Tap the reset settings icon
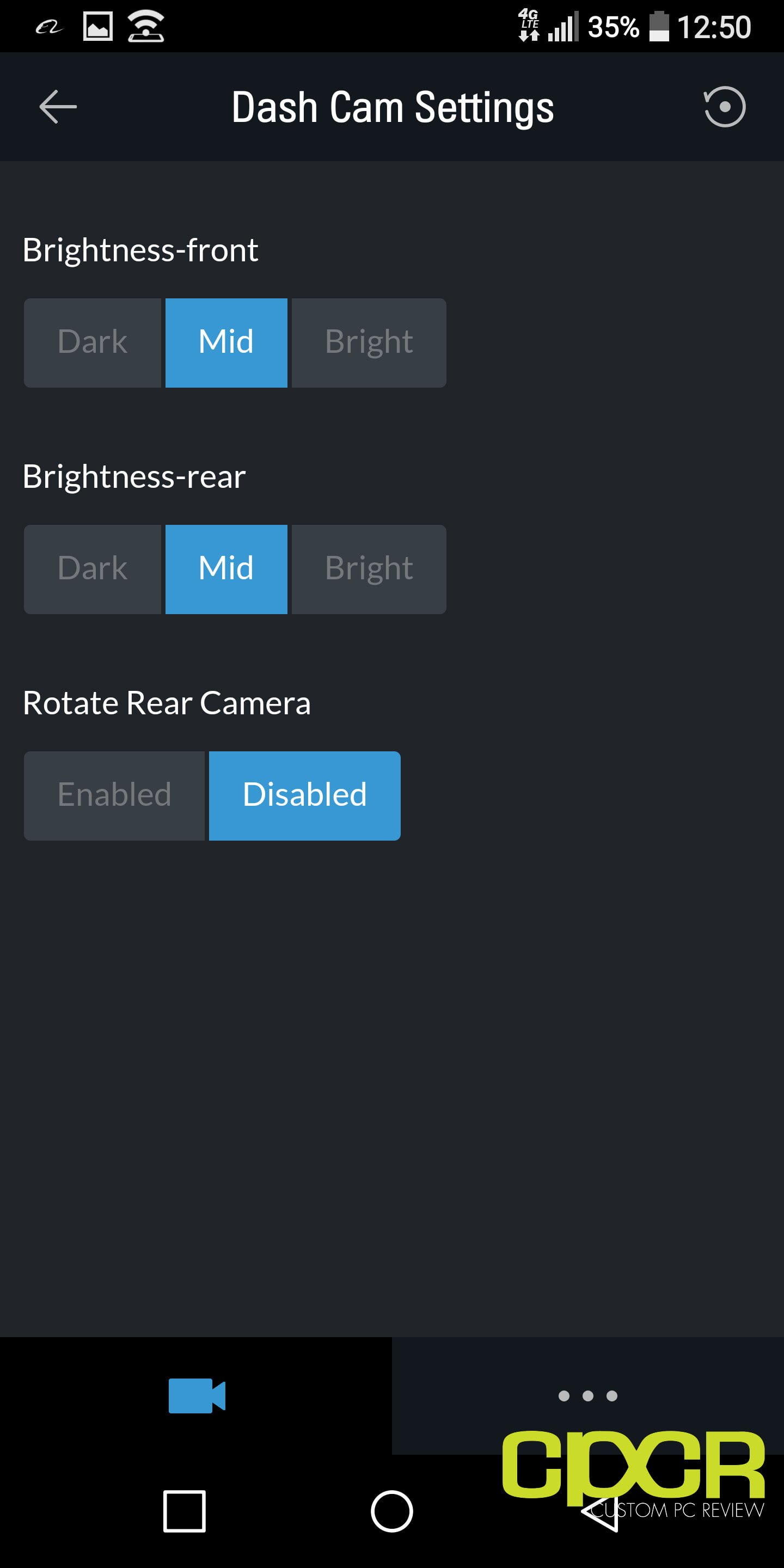This screenshot has height=1568, width=784. coord(724,107)
